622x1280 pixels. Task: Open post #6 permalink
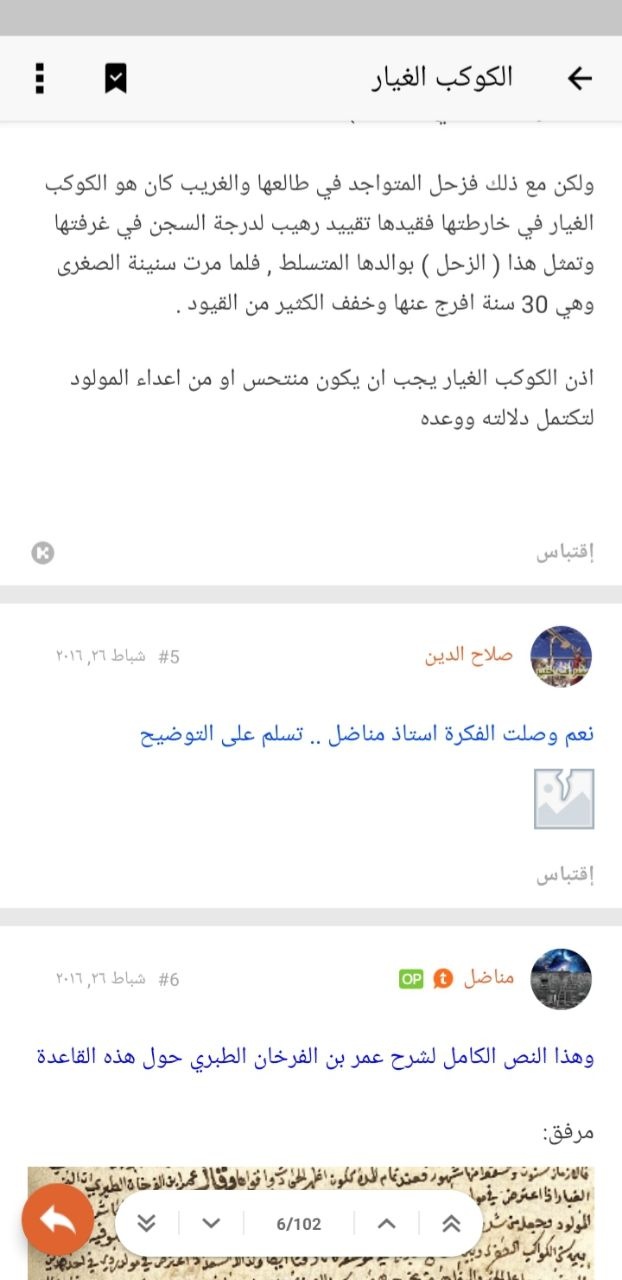click(168, 979)
